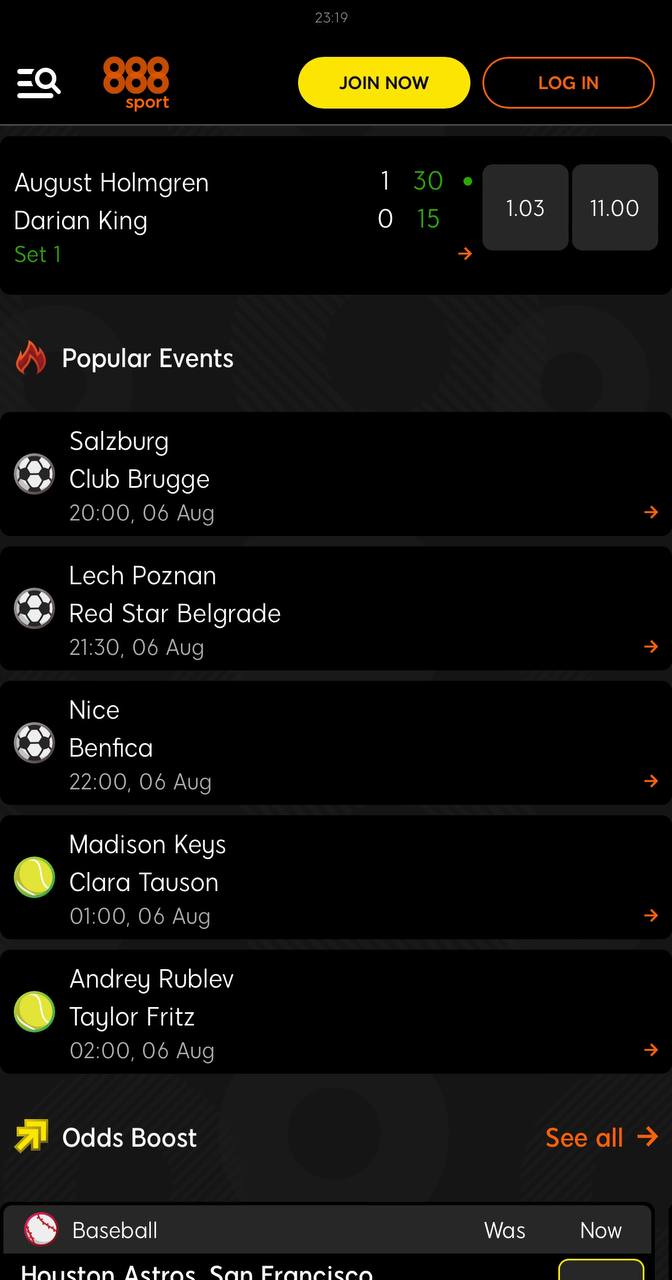Tap the Join Now button
672x1280 pixels.
(x=384, y=83)
